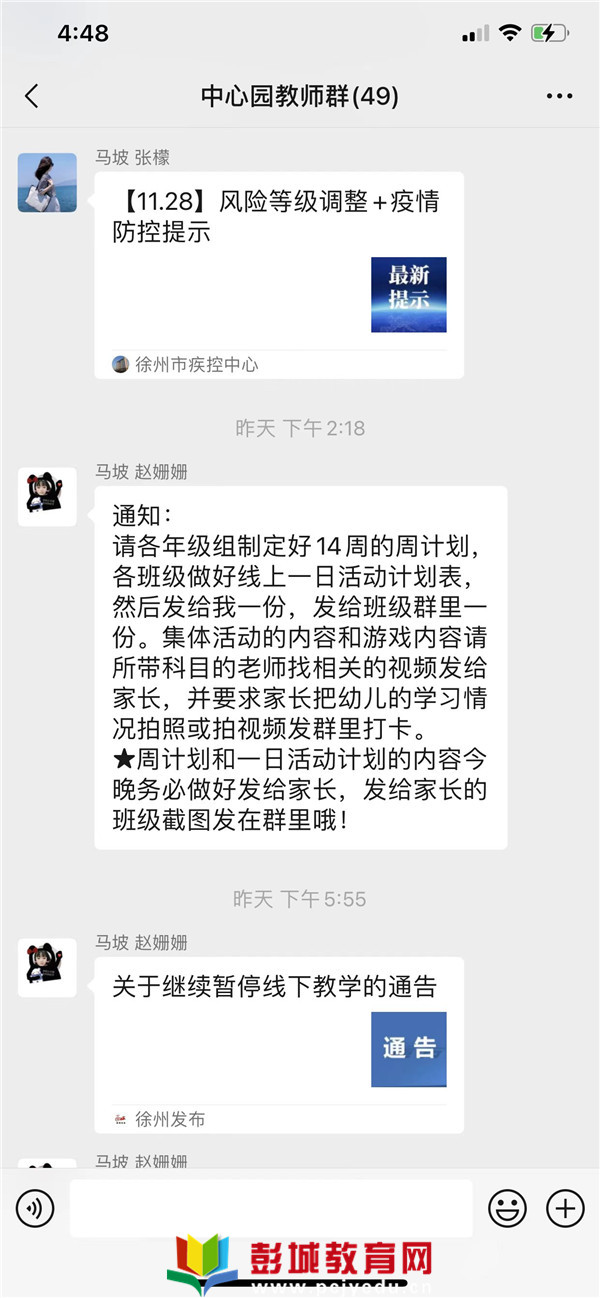This screenshot has height=1298, width=600.
Task: Focus the message text field
Action: coord(270,1208)
